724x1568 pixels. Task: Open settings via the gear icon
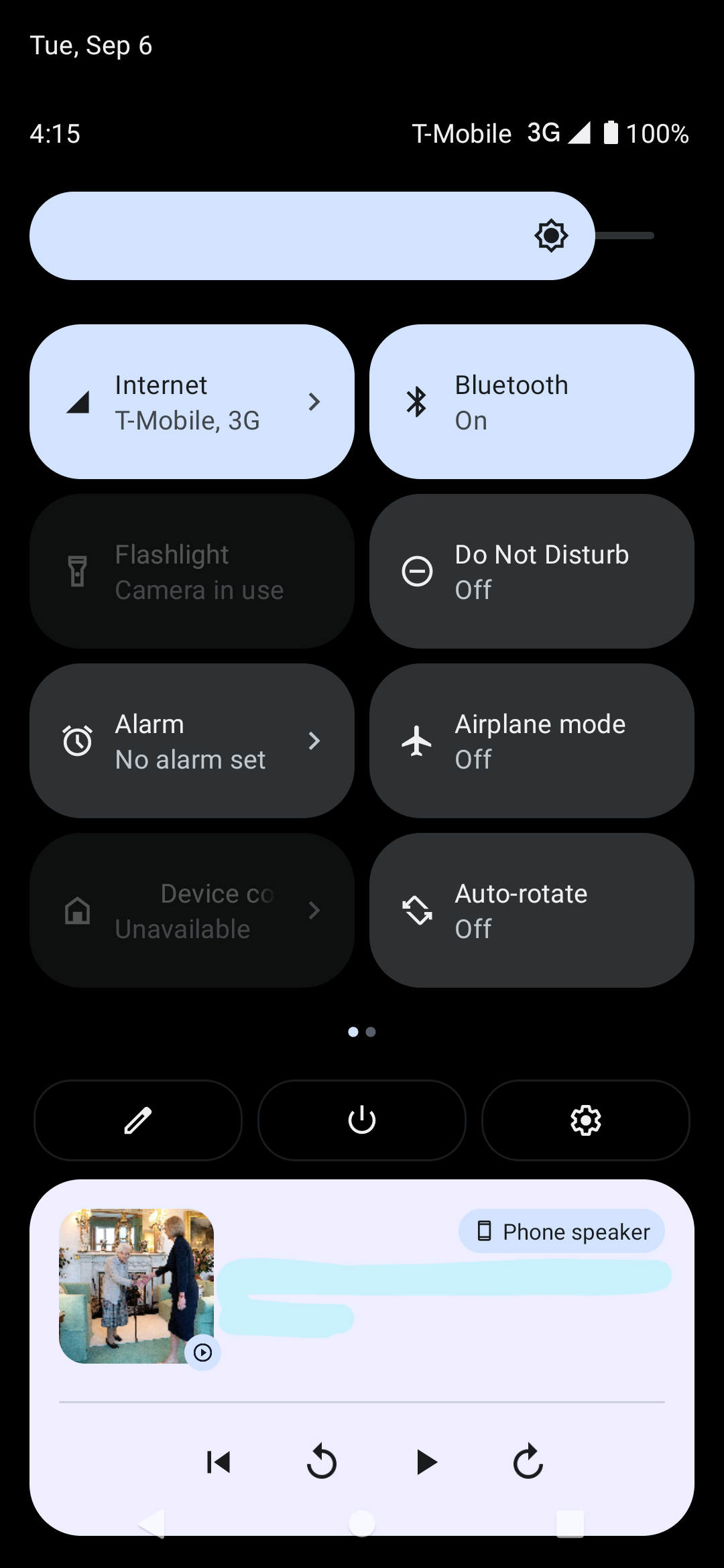pos(585,1120)
